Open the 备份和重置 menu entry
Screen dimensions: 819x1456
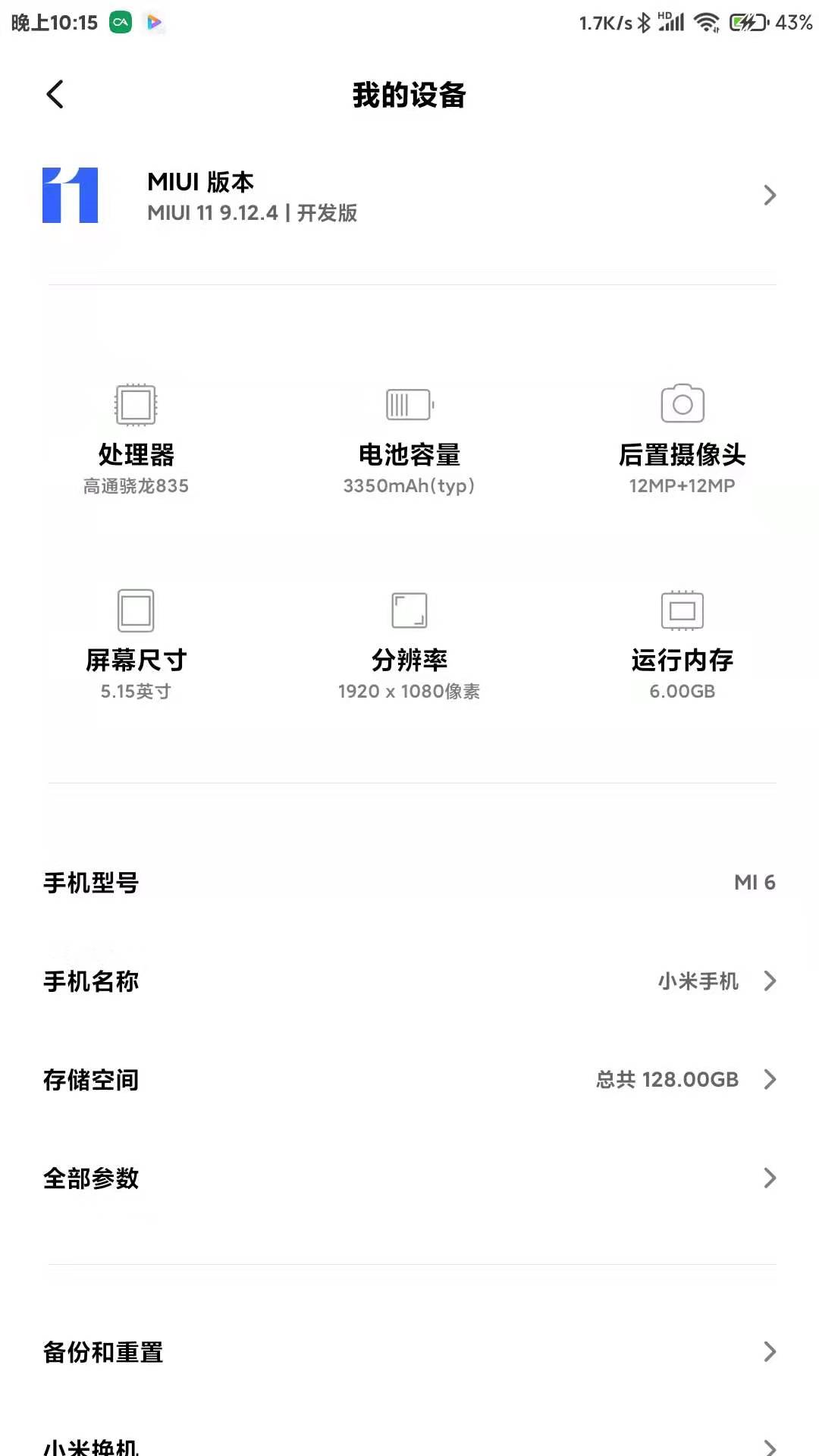[x=409, y=1352]
